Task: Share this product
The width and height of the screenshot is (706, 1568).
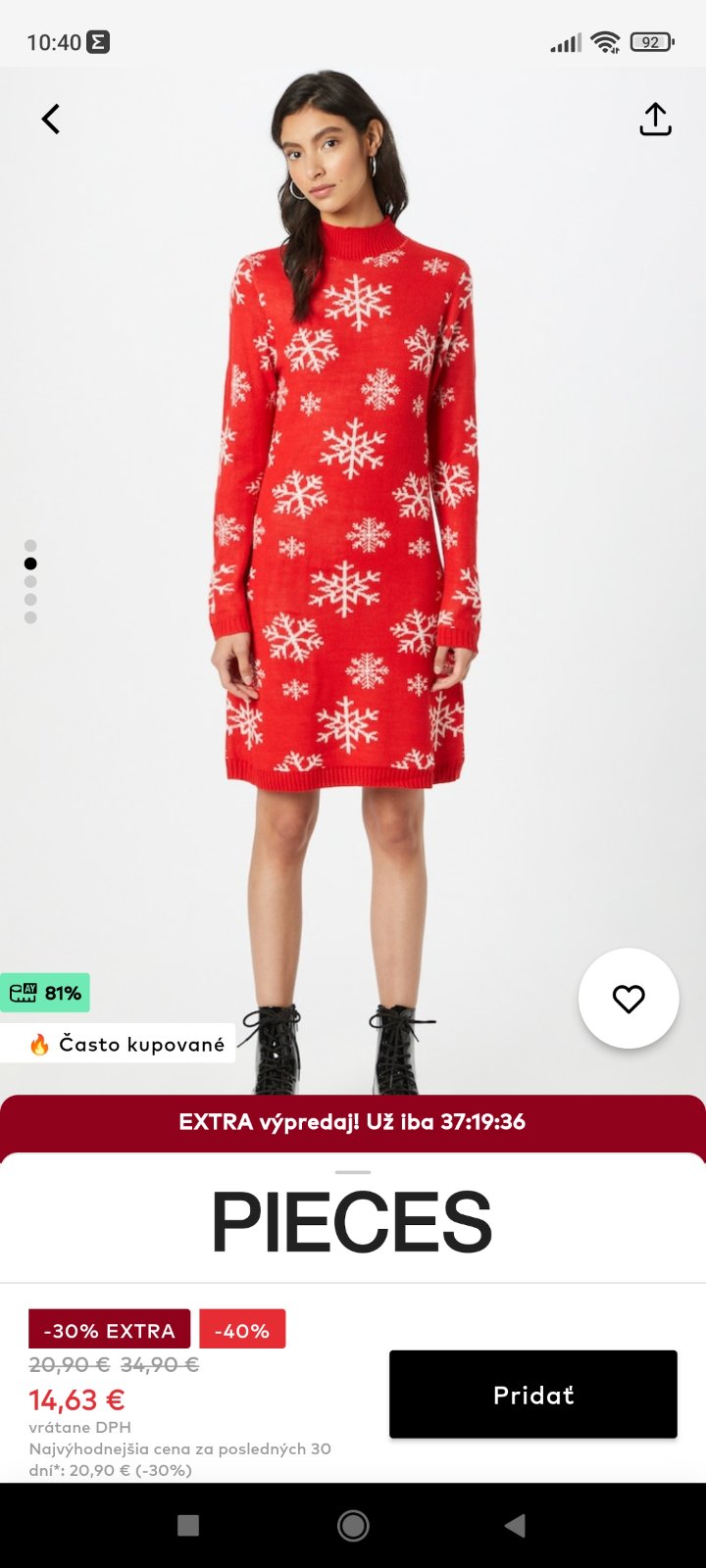Action: [655, 120]
